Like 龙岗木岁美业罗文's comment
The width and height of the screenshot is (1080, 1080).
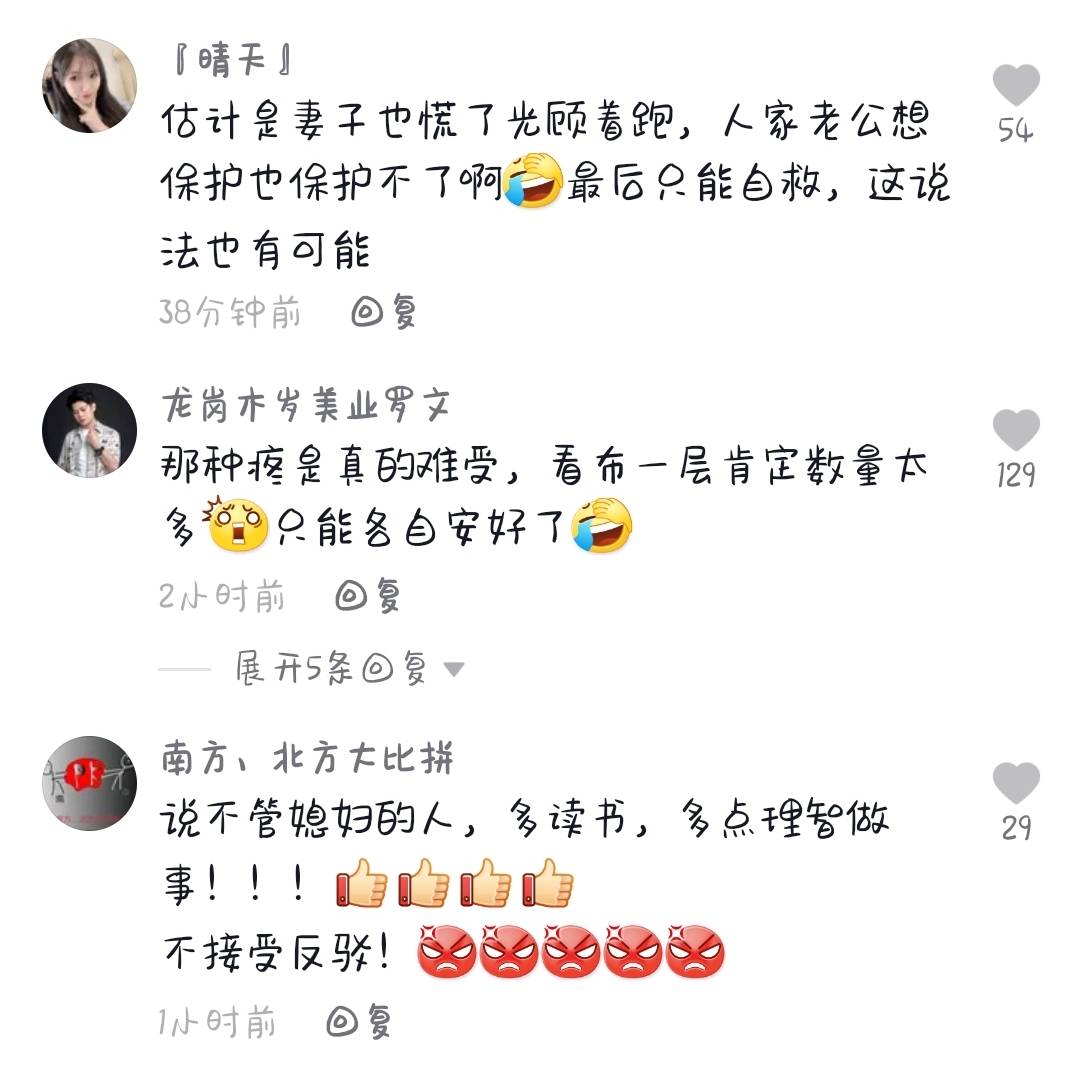(1015, 432)
